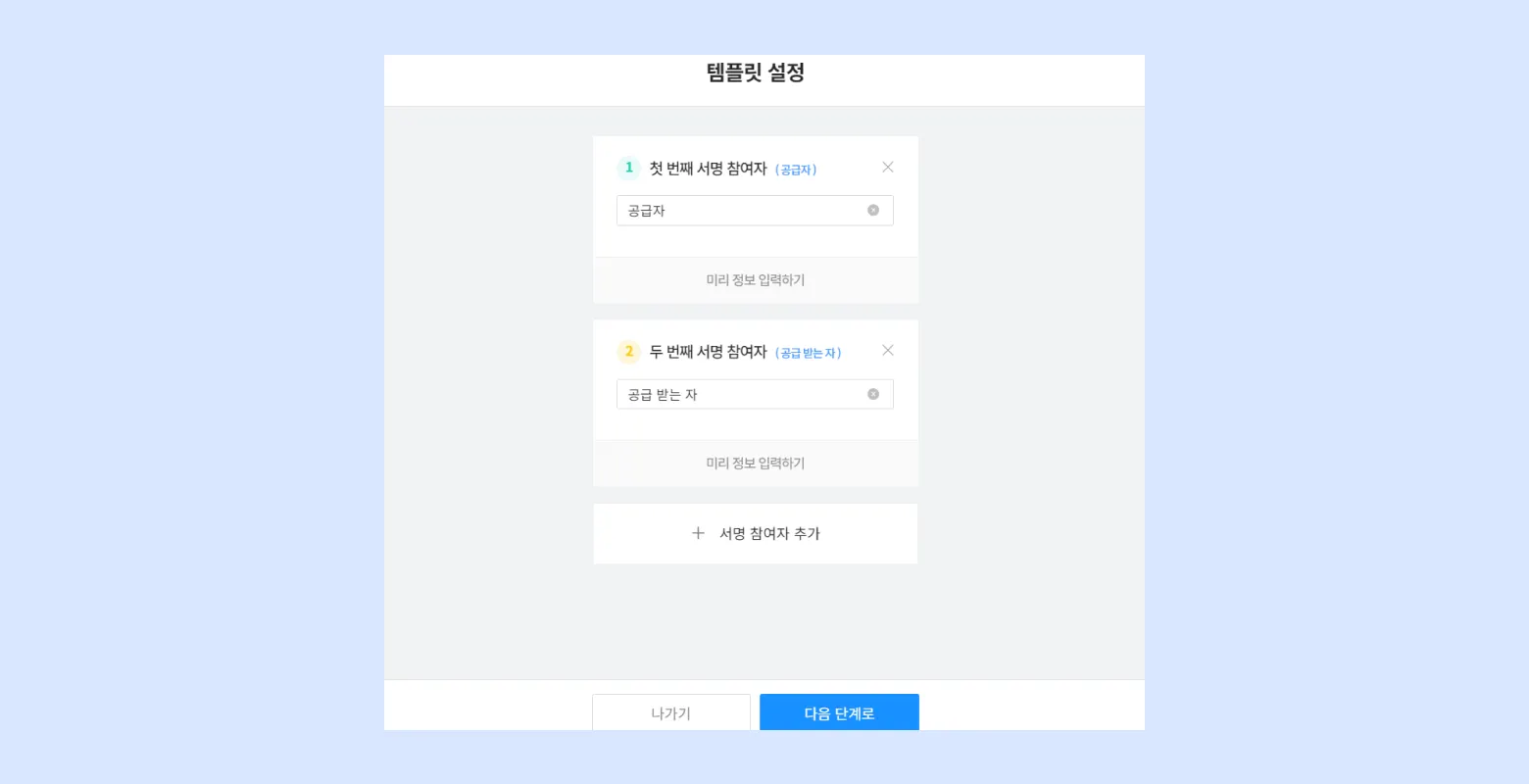Remove the second signer (공급 받는 자) card

click(887, 351)
